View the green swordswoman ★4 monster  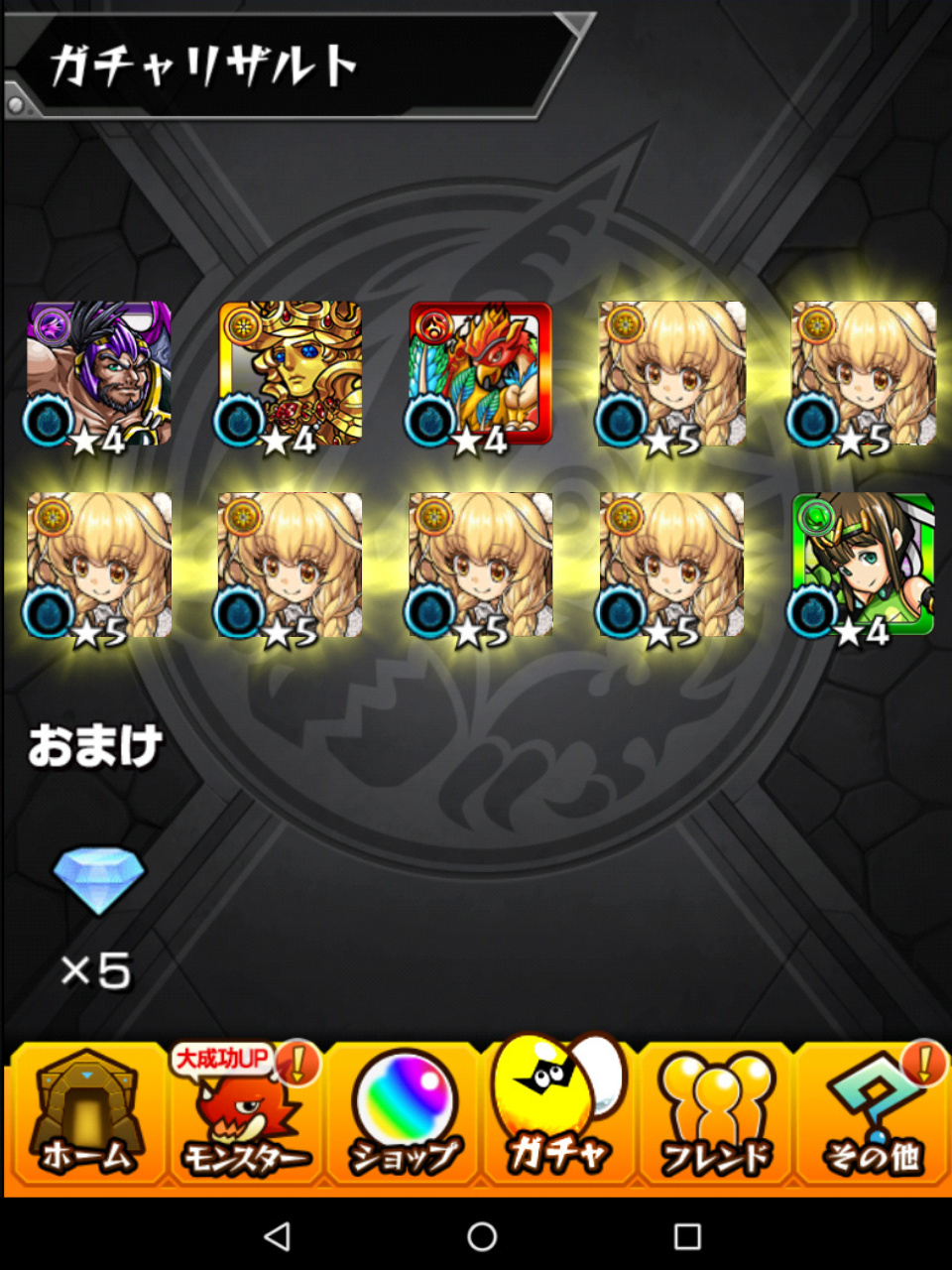862,565
